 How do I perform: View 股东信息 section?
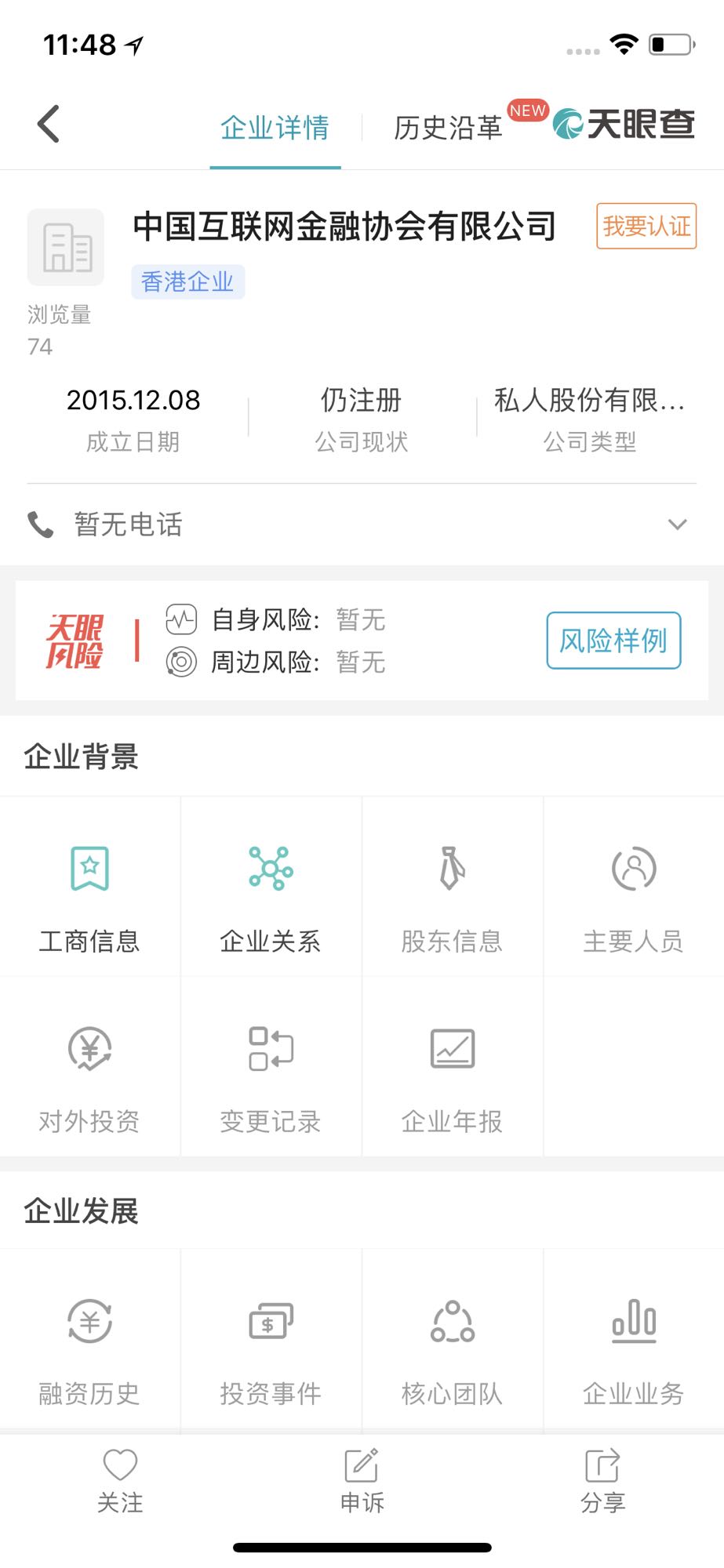coord(452,898)
